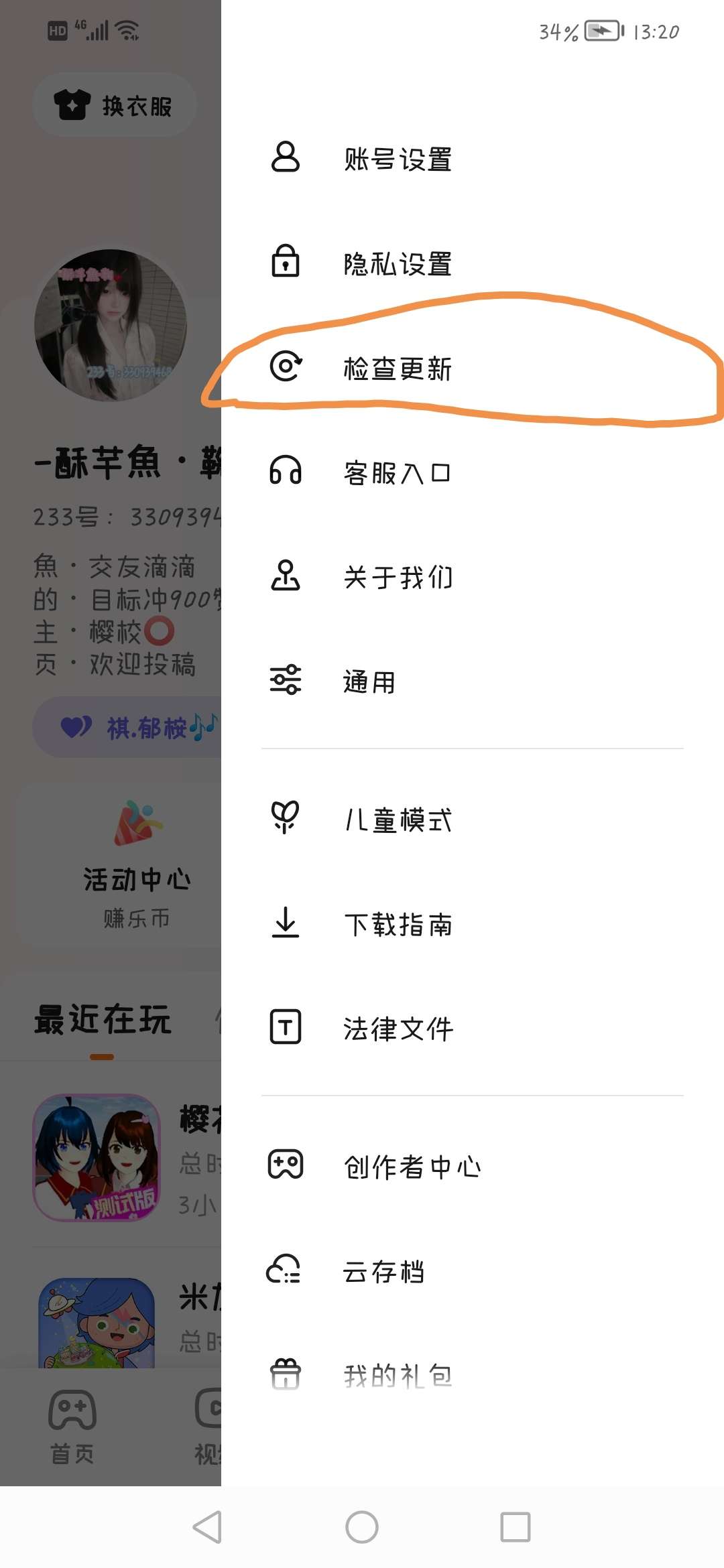Viewport: 724px width, 1568px height.
Task: Open 创作者中心 creator center
Action: click(x=410, y=1167)
